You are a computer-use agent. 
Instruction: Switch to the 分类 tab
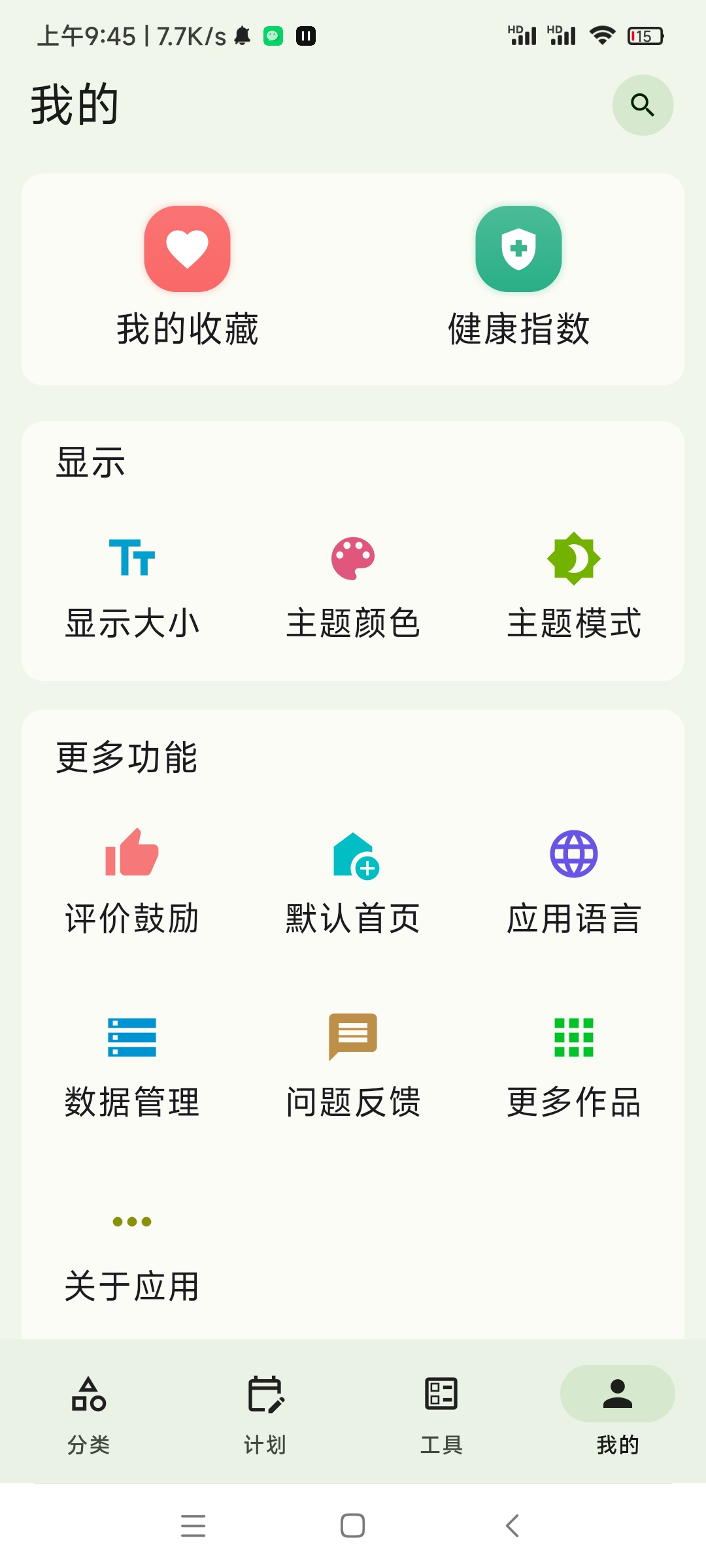click(88, 1414)
